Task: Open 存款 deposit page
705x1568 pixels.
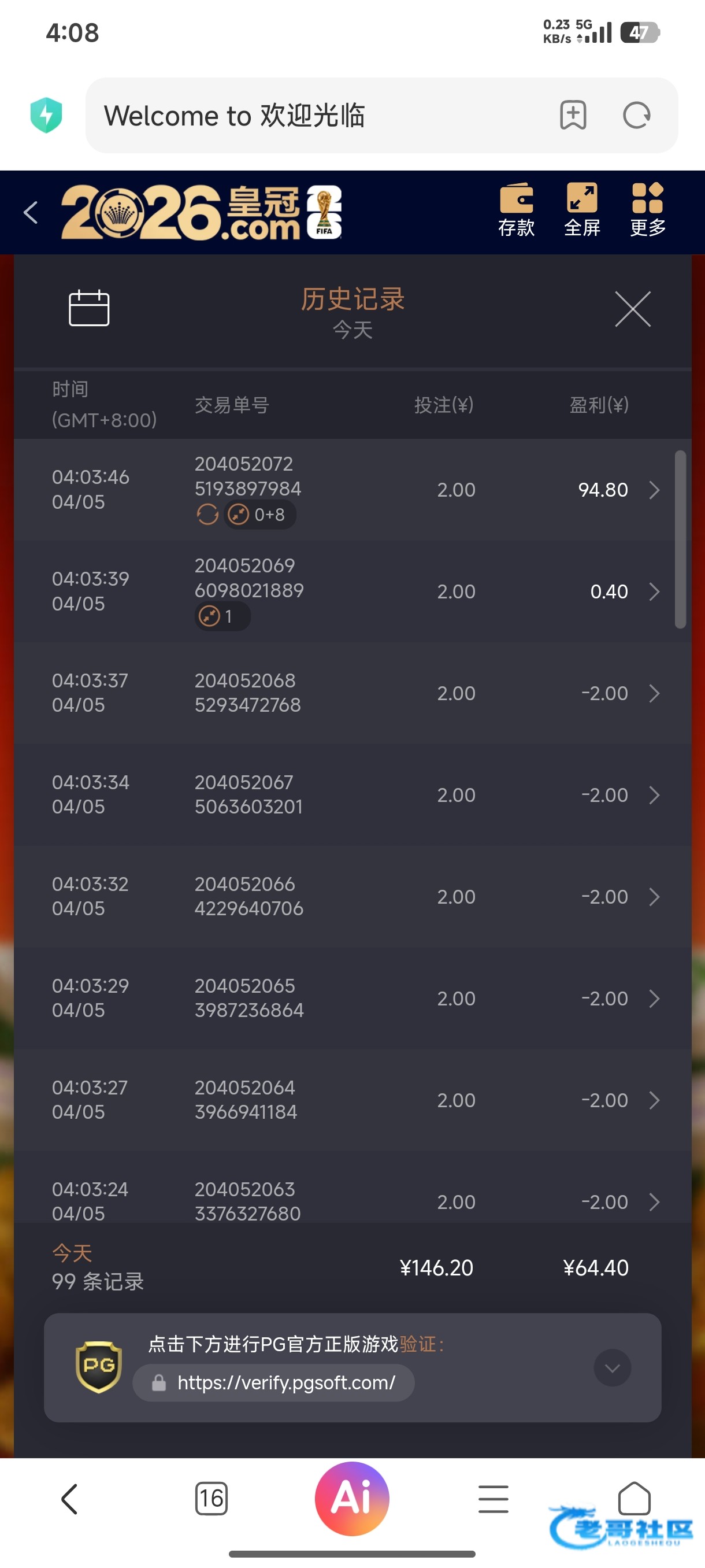Action: (517, 210)
